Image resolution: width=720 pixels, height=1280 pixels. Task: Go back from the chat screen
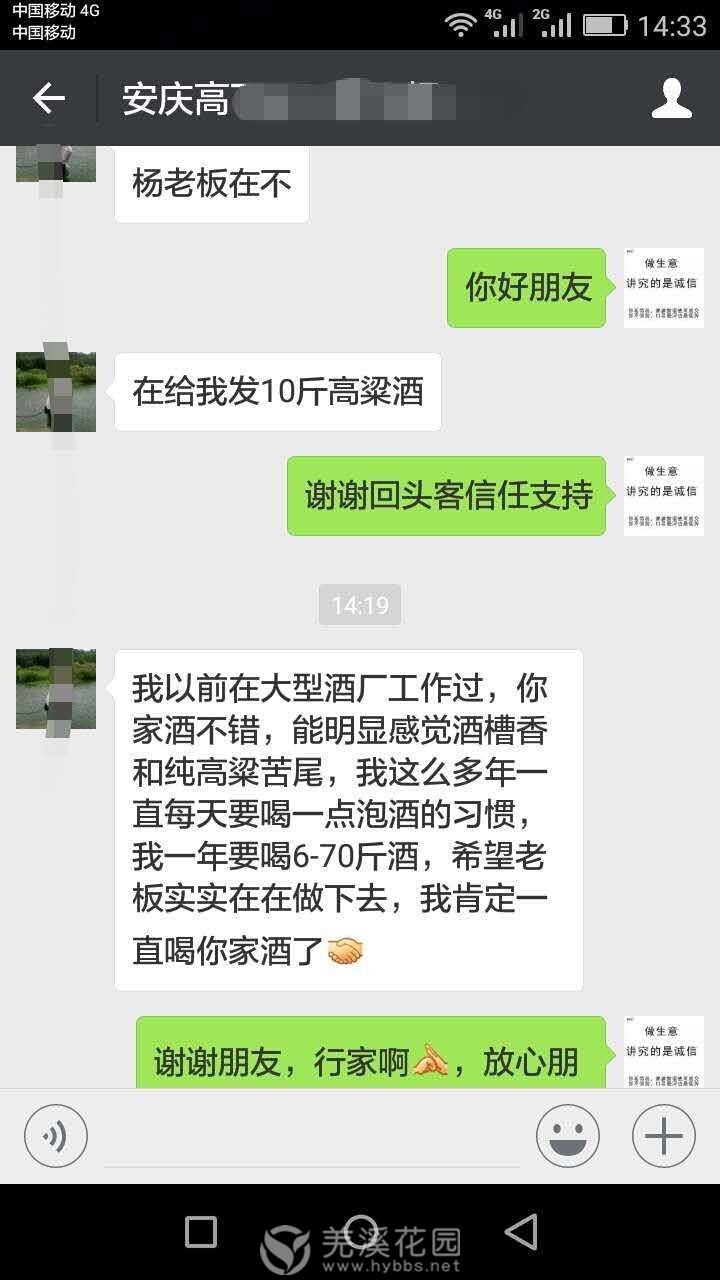click(x=48, y=98)
